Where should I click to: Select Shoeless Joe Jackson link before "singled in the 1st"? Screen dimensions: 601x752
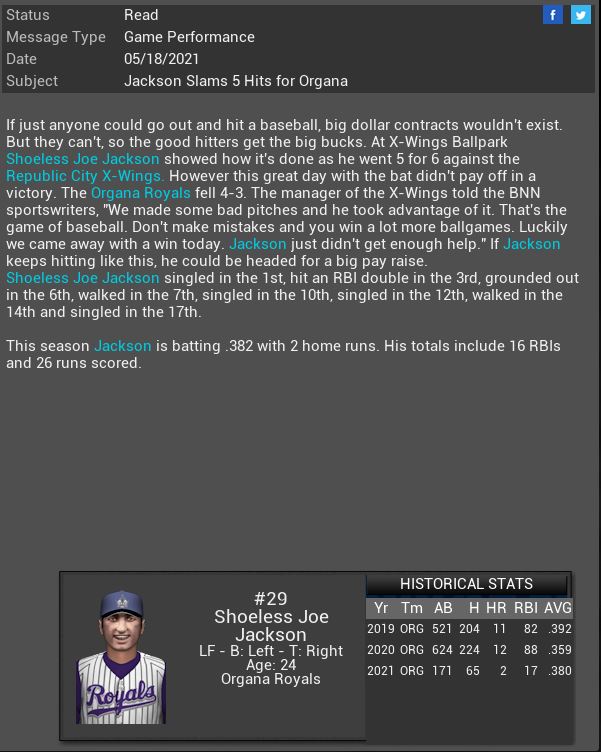pos(83,278)
